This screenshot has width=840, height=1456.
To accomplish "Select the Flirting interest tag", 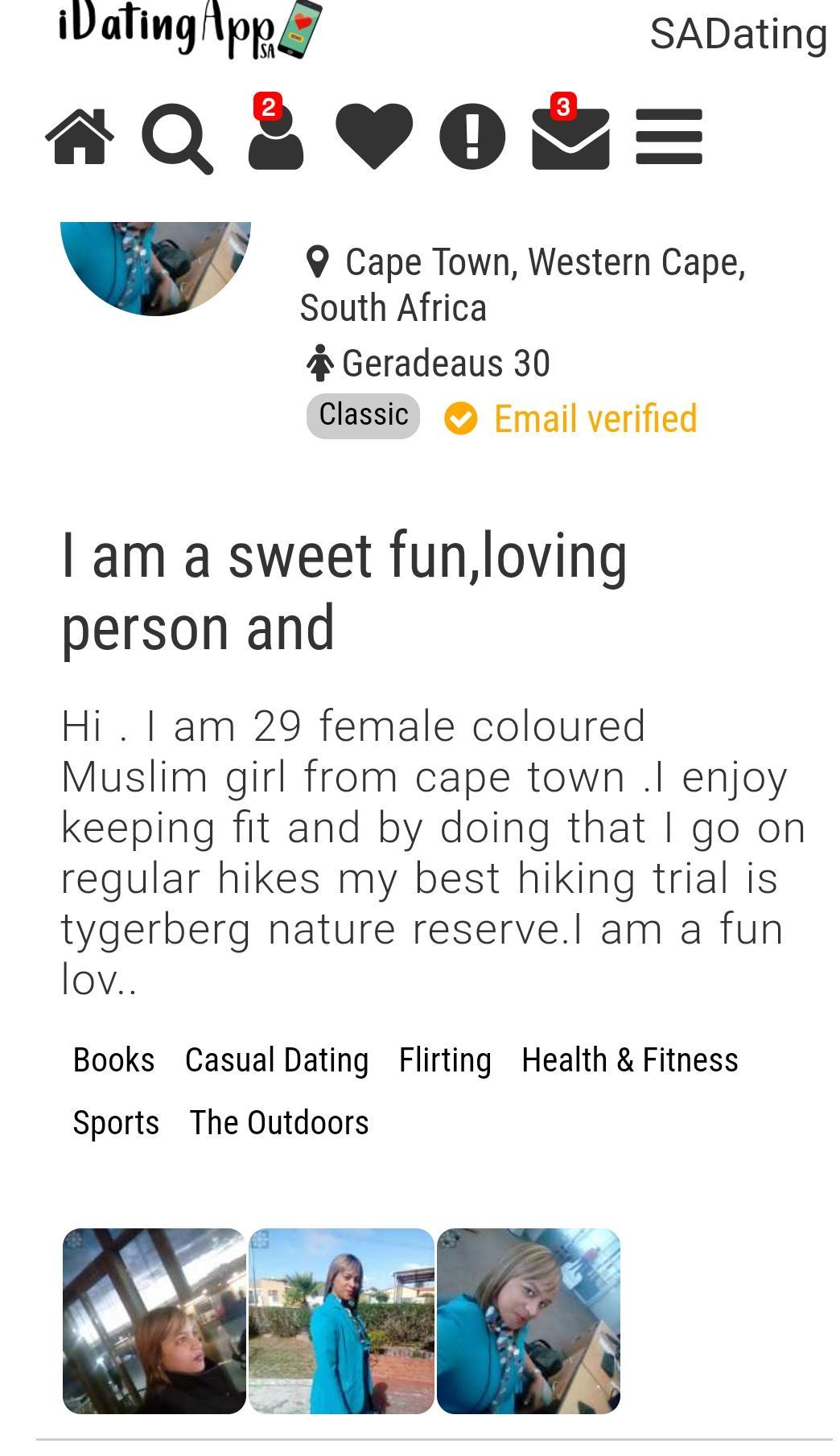I will [445, 1060].
